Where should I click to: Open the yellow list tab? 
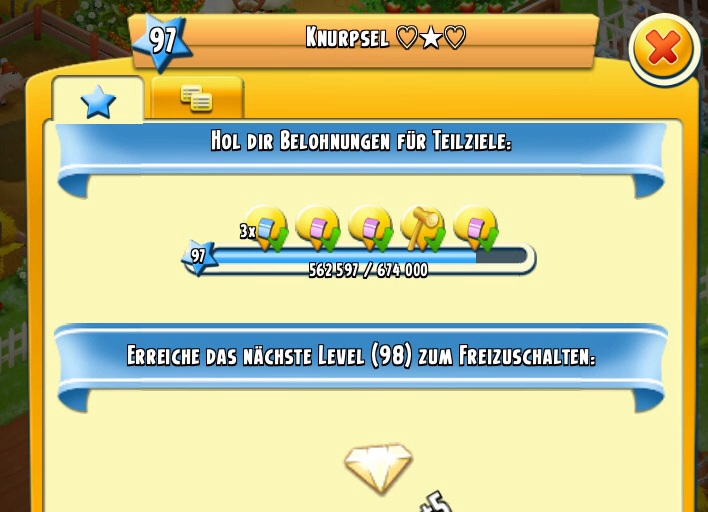(x=196, y=98)
